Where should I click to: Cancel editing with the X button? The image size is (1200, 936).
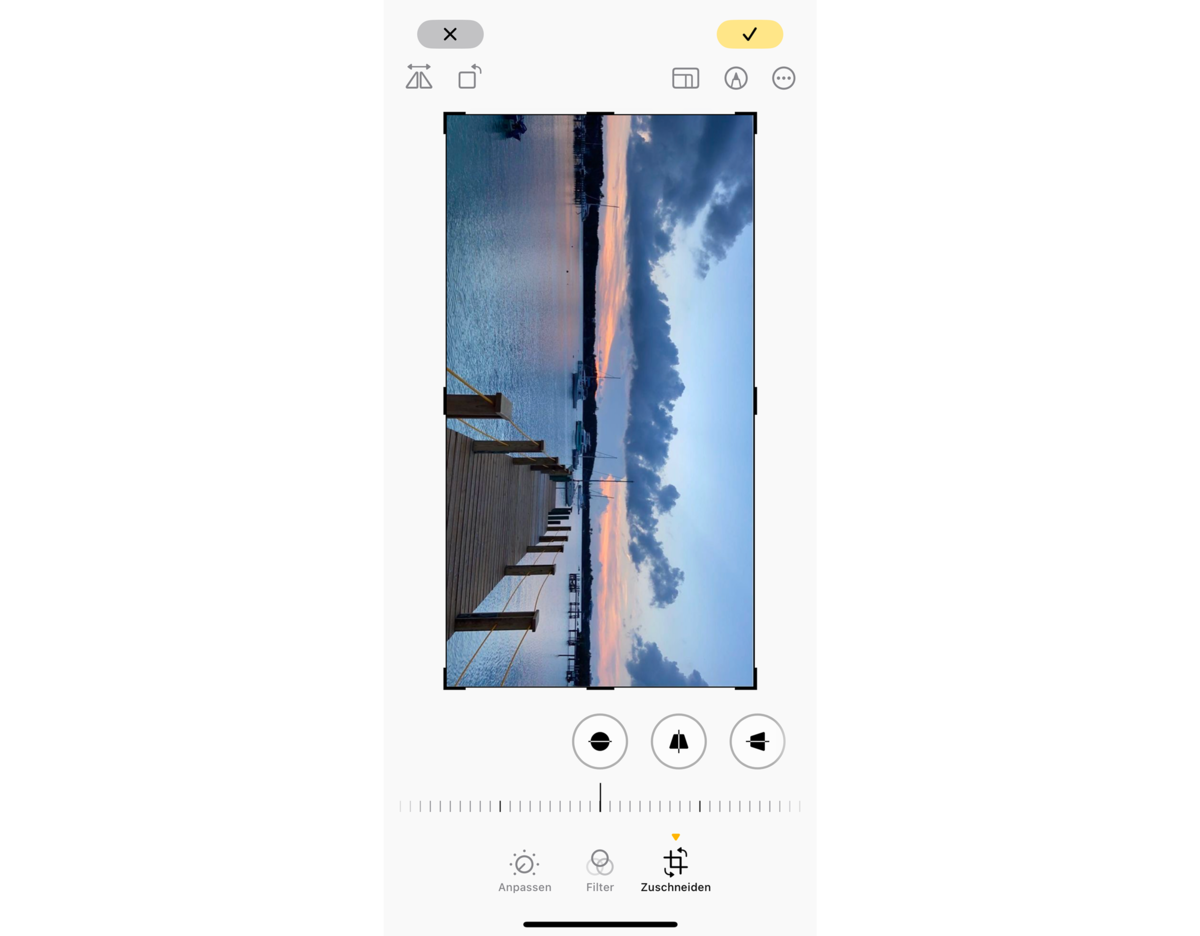tap(450, 34)
